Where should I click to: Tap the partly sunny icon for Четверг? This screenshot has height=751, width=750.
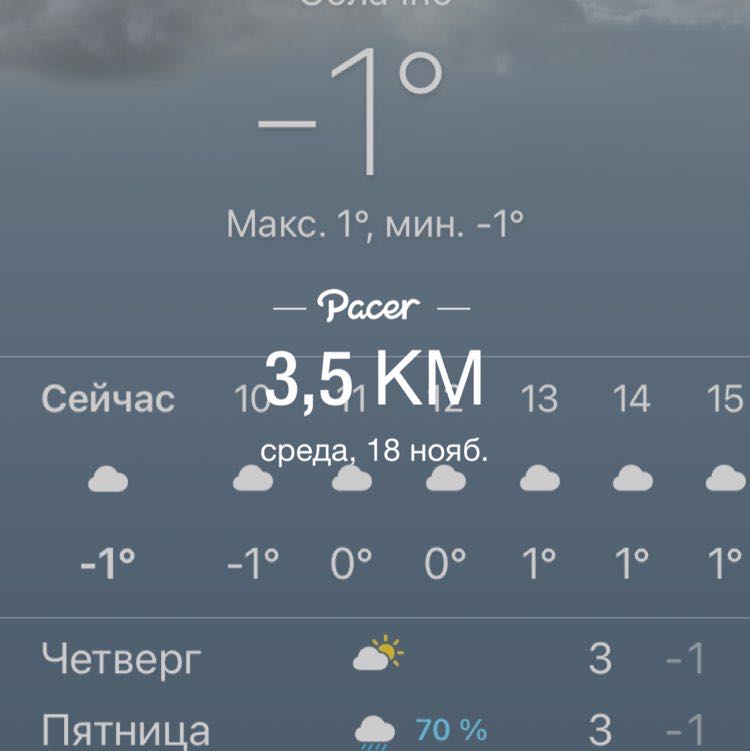click(380, 655)
